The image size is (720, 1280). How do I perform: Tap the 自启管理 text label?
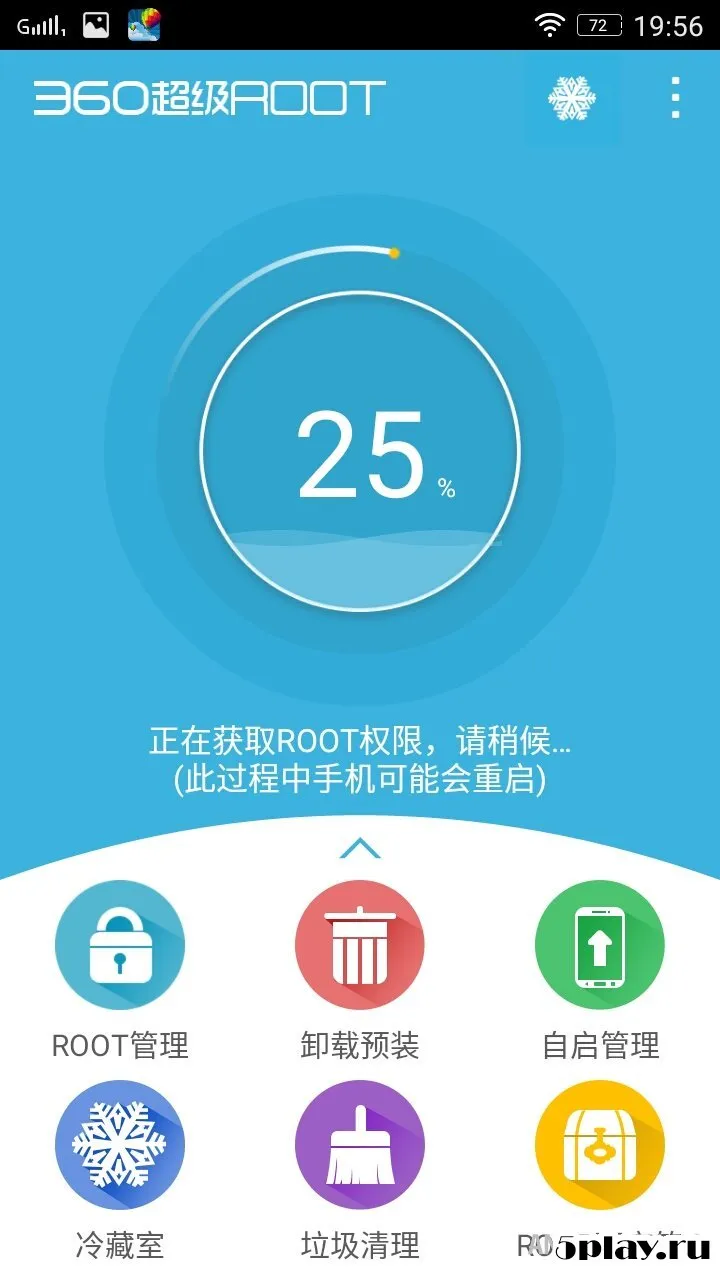pos(599,1045)
